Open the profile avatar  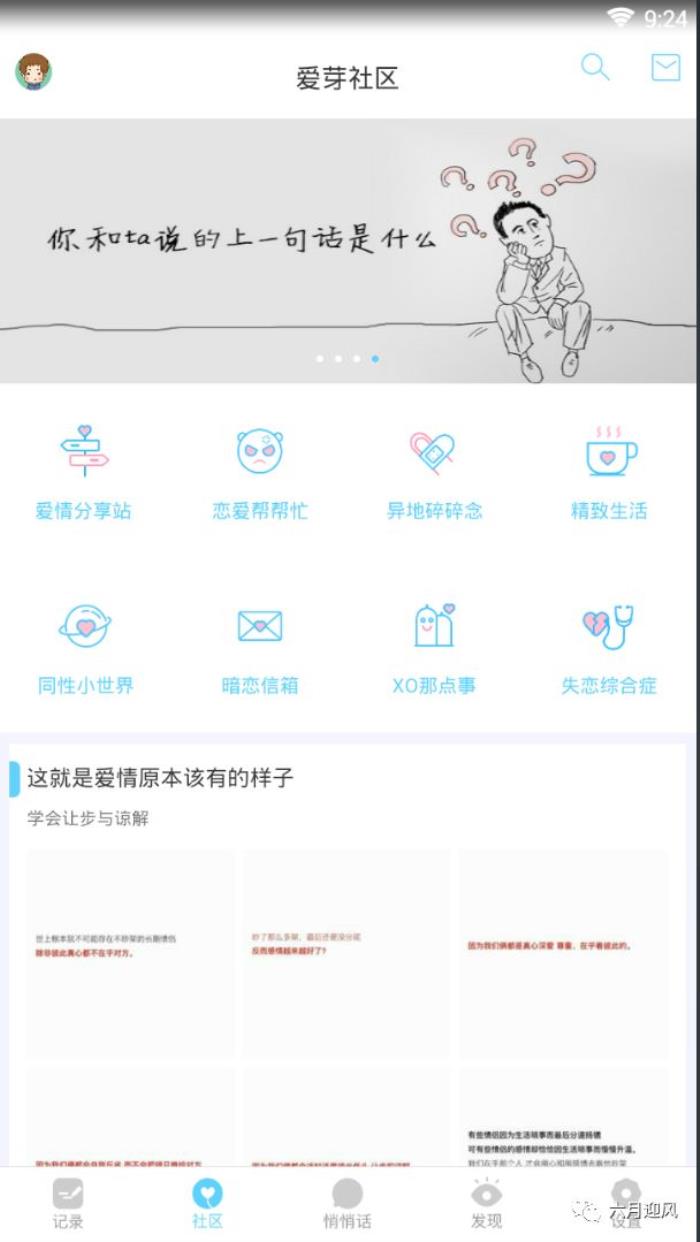pyautogui.click(x=34, y=72)
